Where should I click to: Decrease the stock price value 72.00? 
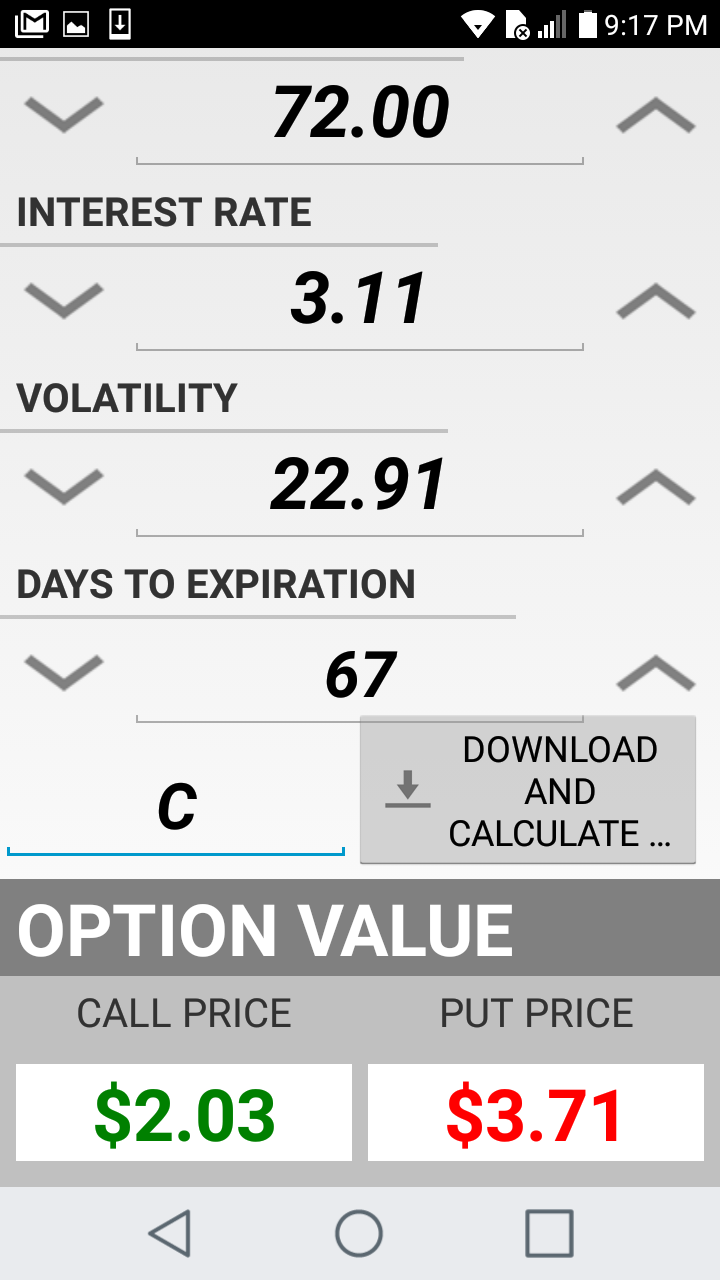pyautogui.click(x=62, y=112)
